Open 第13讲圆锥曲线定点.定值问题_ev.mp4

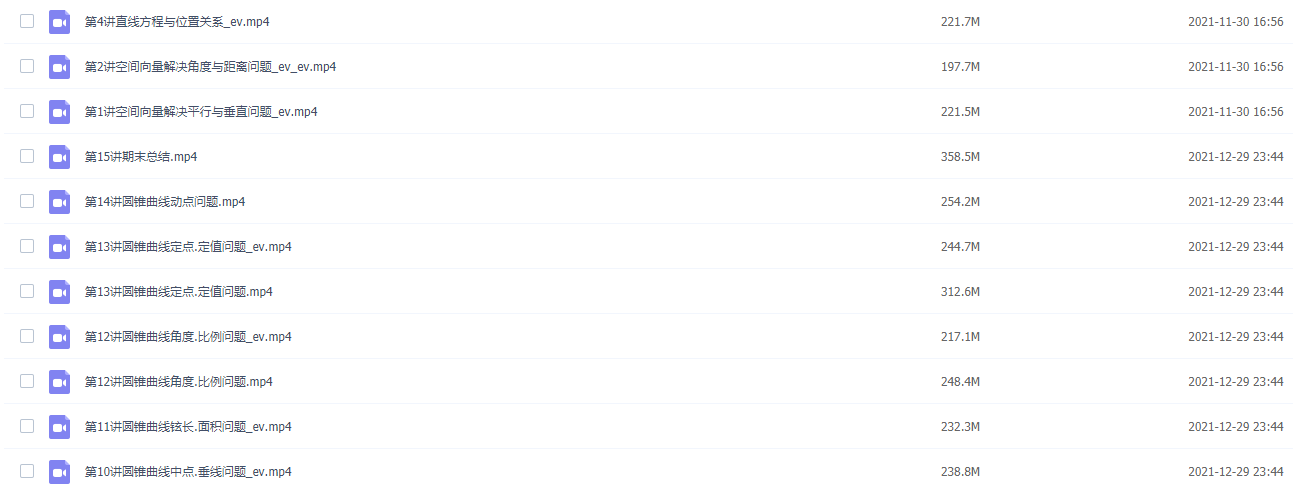(x=188, y=247)
